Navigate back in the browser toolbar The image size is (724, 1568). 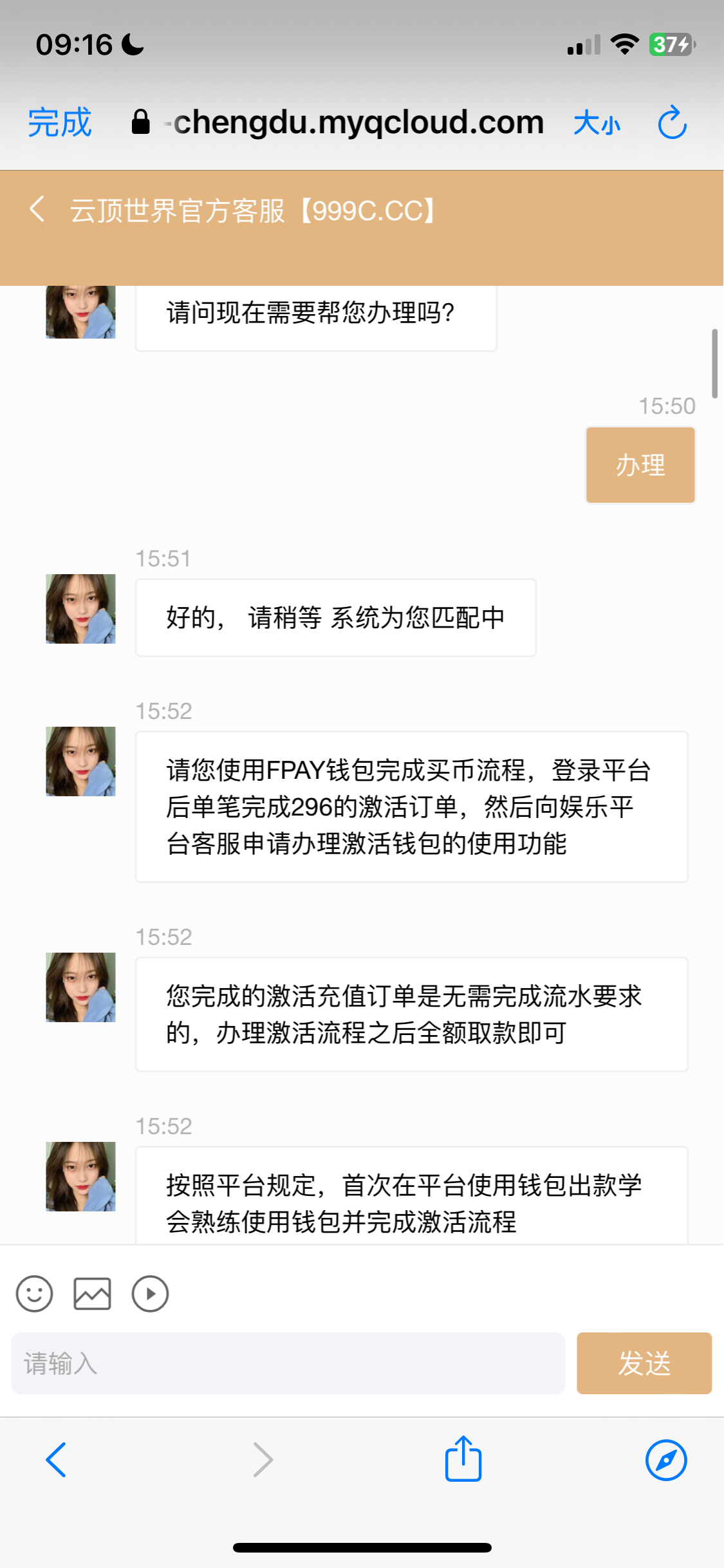(x=57, y=1460)
